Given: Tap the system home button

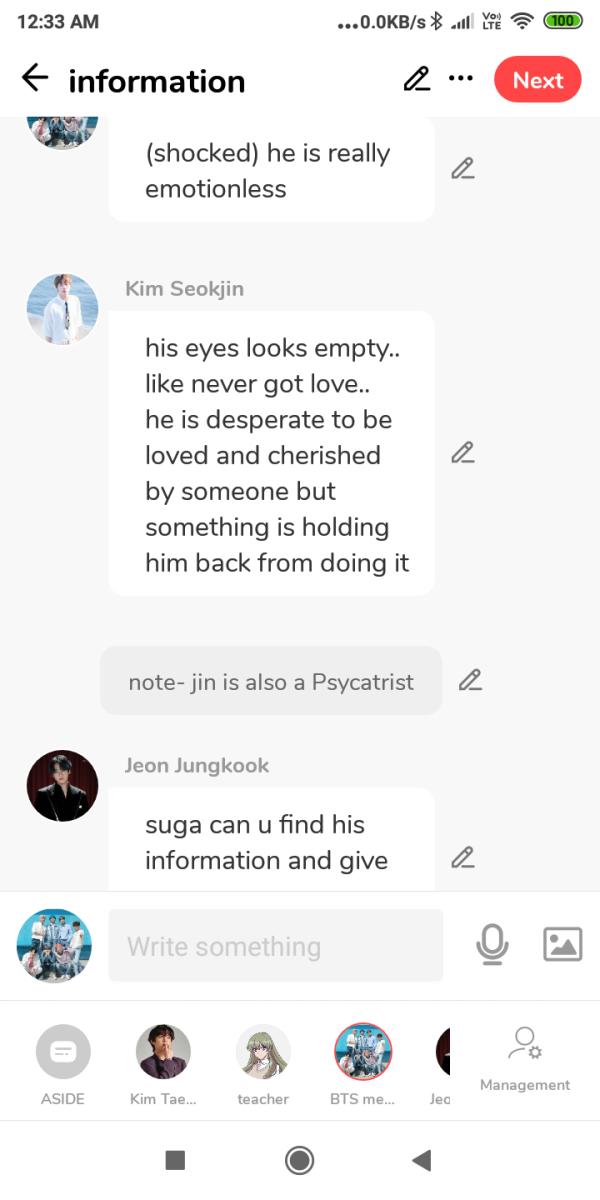Looking at the screenshot, I should tap(299, 1160).
